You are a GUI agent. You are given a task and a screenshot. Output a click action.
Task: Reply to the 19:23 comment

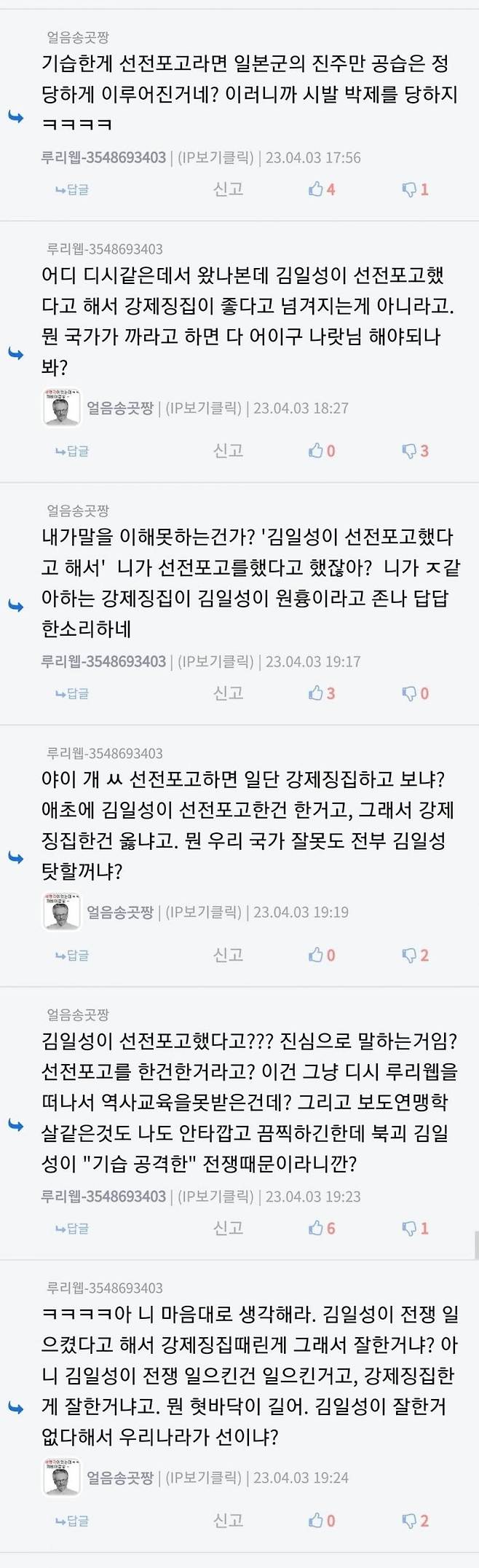[72, 1229]
